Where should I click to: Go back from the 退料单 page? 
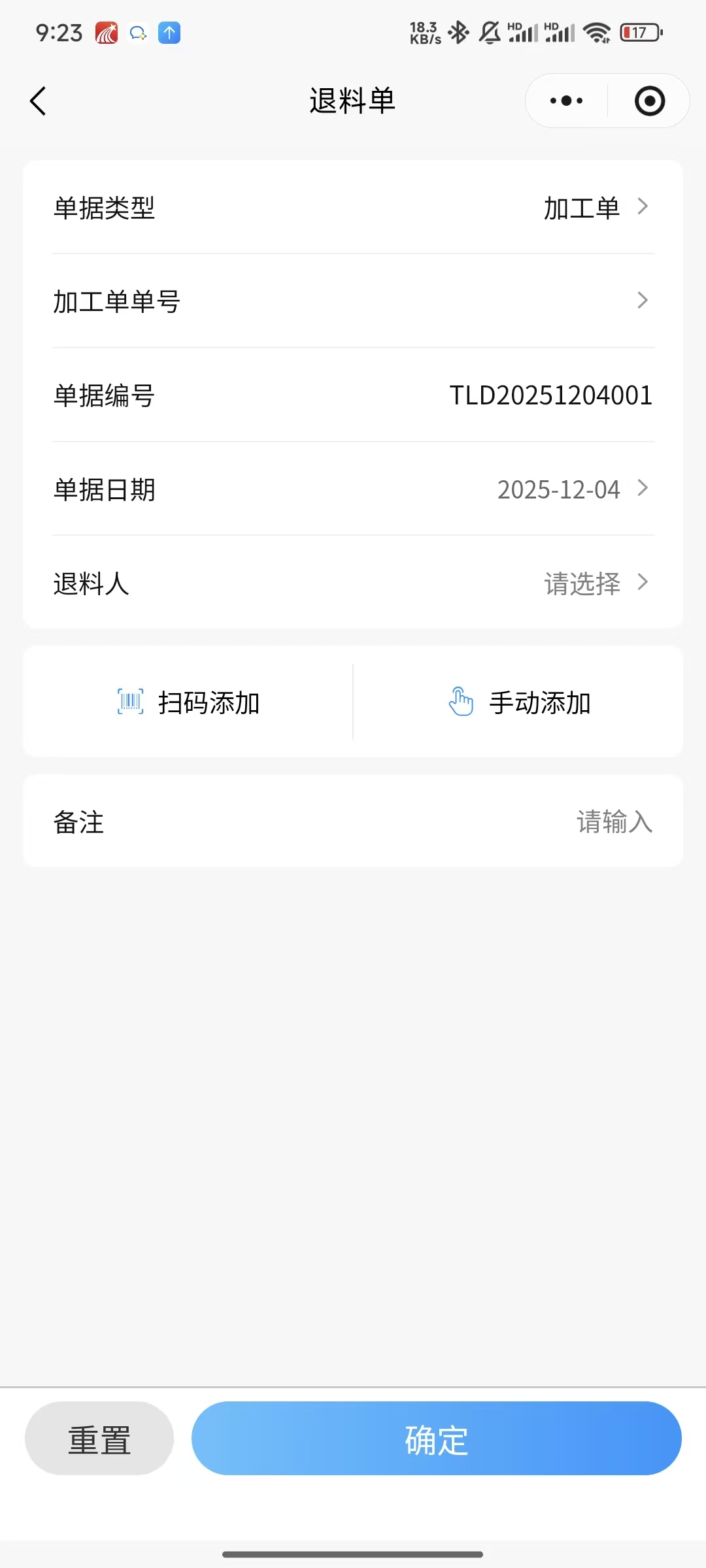coord(39,101)
